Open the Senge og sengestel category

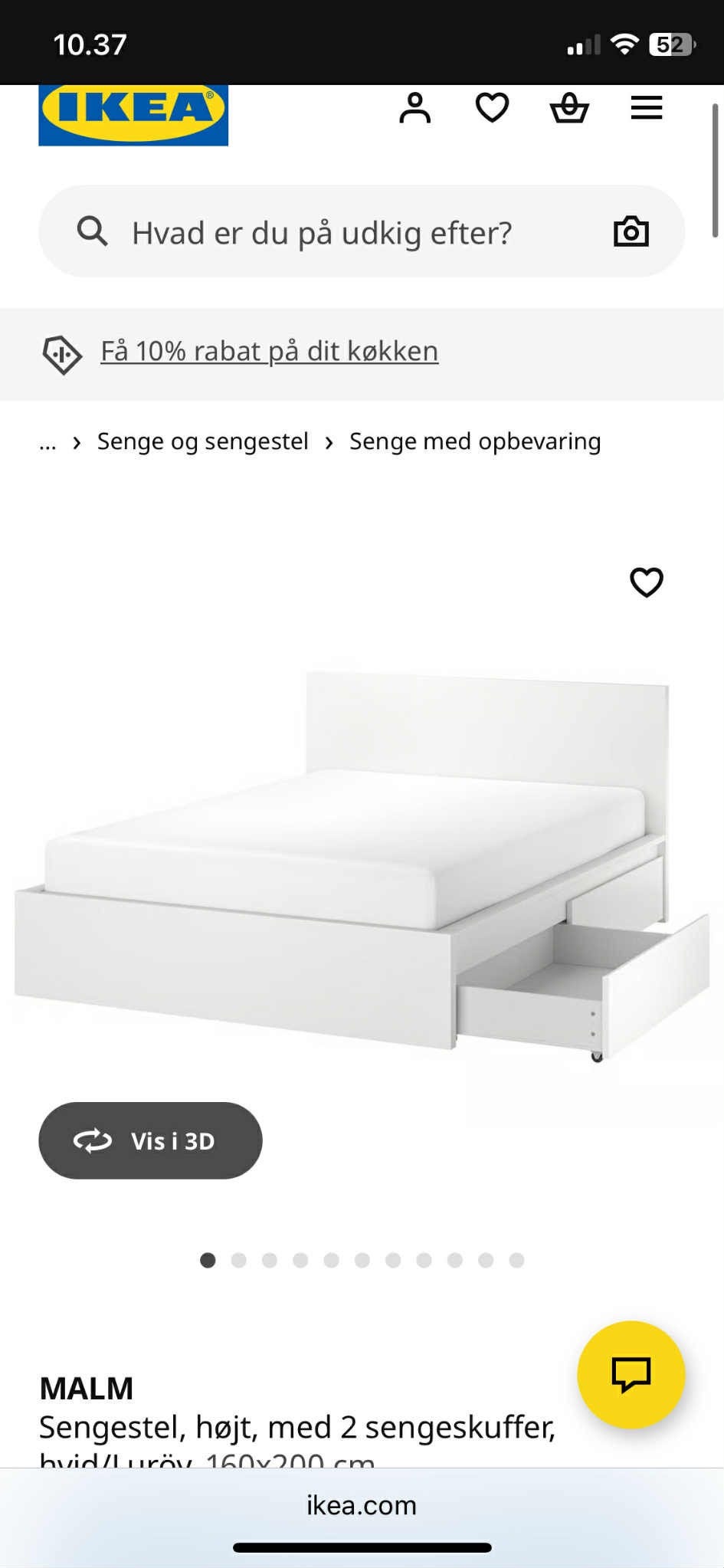tap(202, 441)
